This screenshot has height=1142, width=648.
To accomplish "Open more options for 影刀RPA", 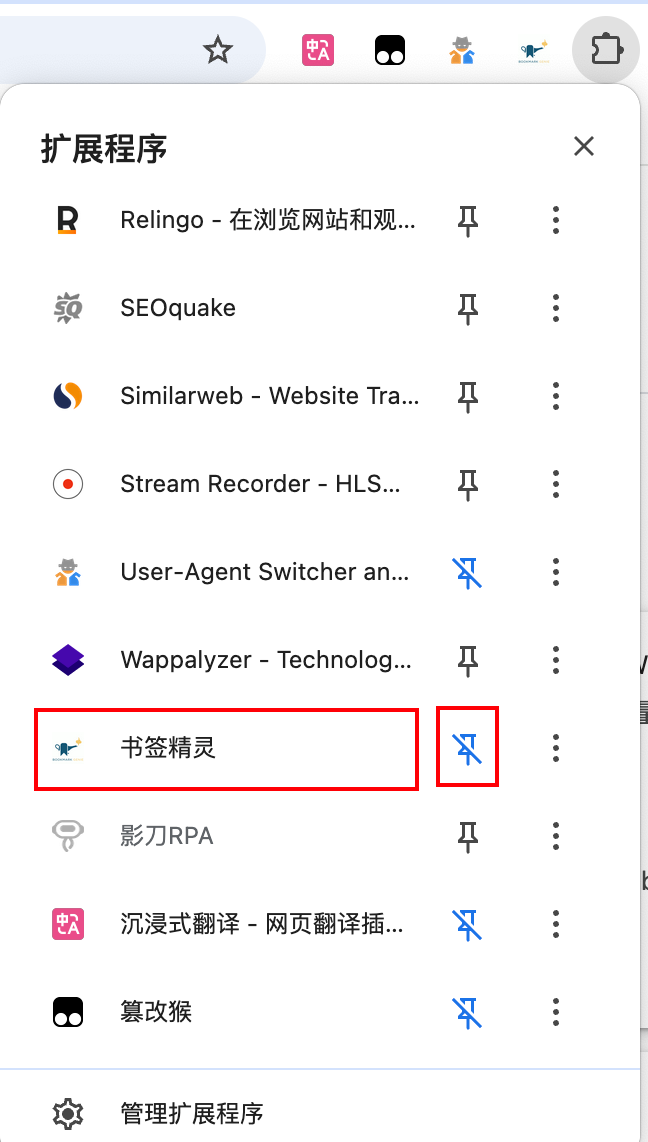I will pyautogui.click(x=556, y=836).
